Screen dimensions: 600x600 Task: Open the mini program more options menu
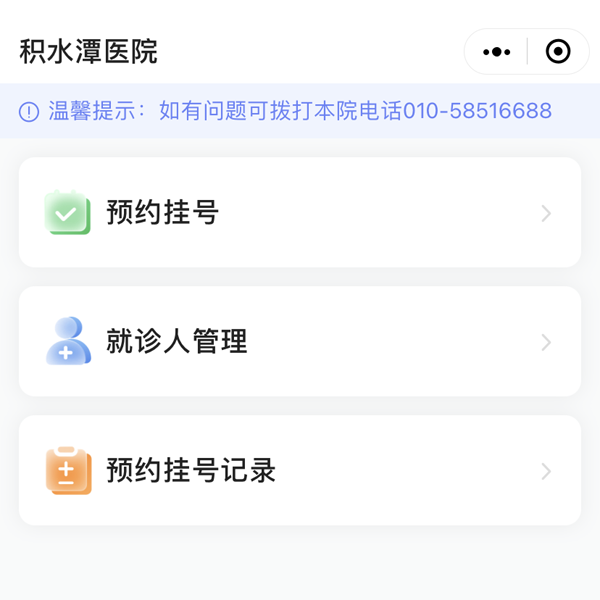point(496,51)
